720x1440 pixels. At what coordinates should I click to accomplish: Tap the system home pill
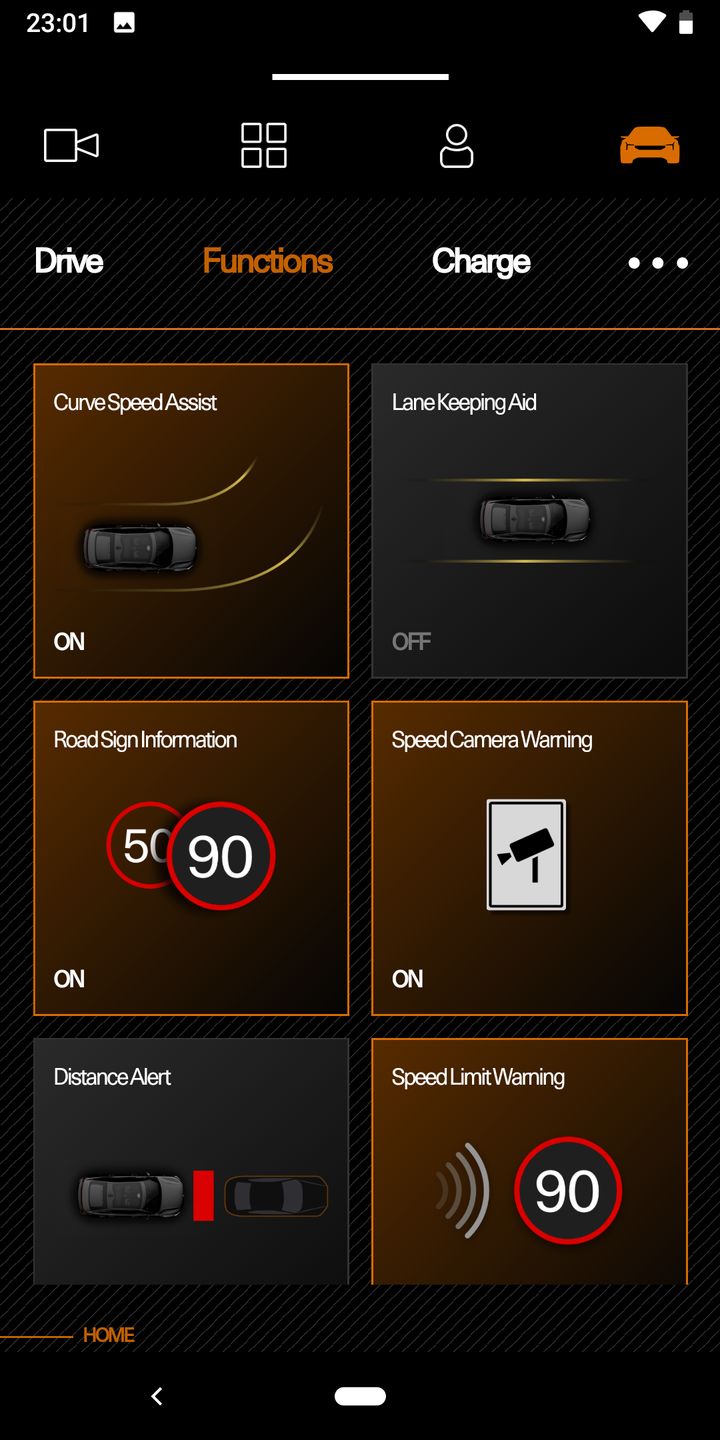tap(360, 1396)
